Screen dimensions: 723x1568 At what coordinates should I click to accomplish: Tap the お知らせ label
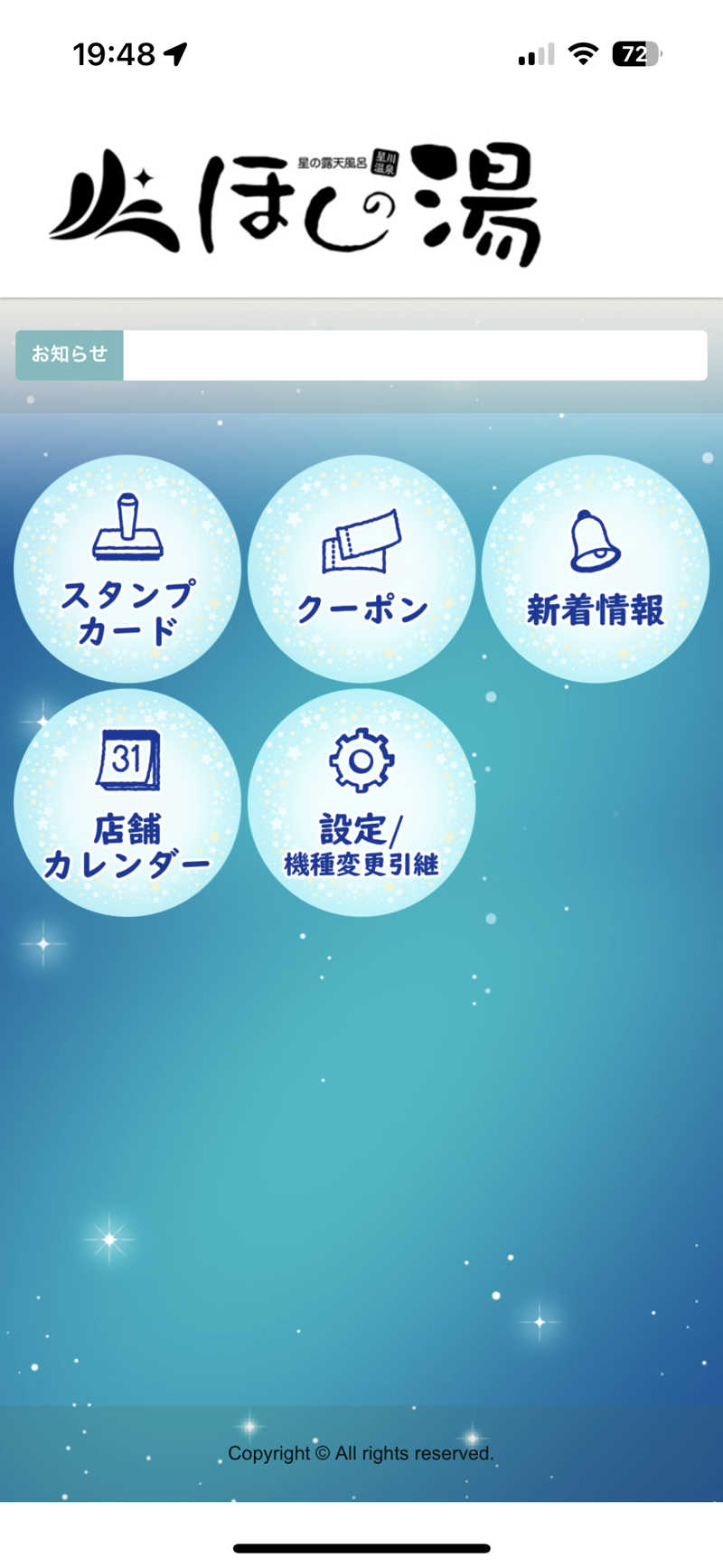tap(69, 354)
